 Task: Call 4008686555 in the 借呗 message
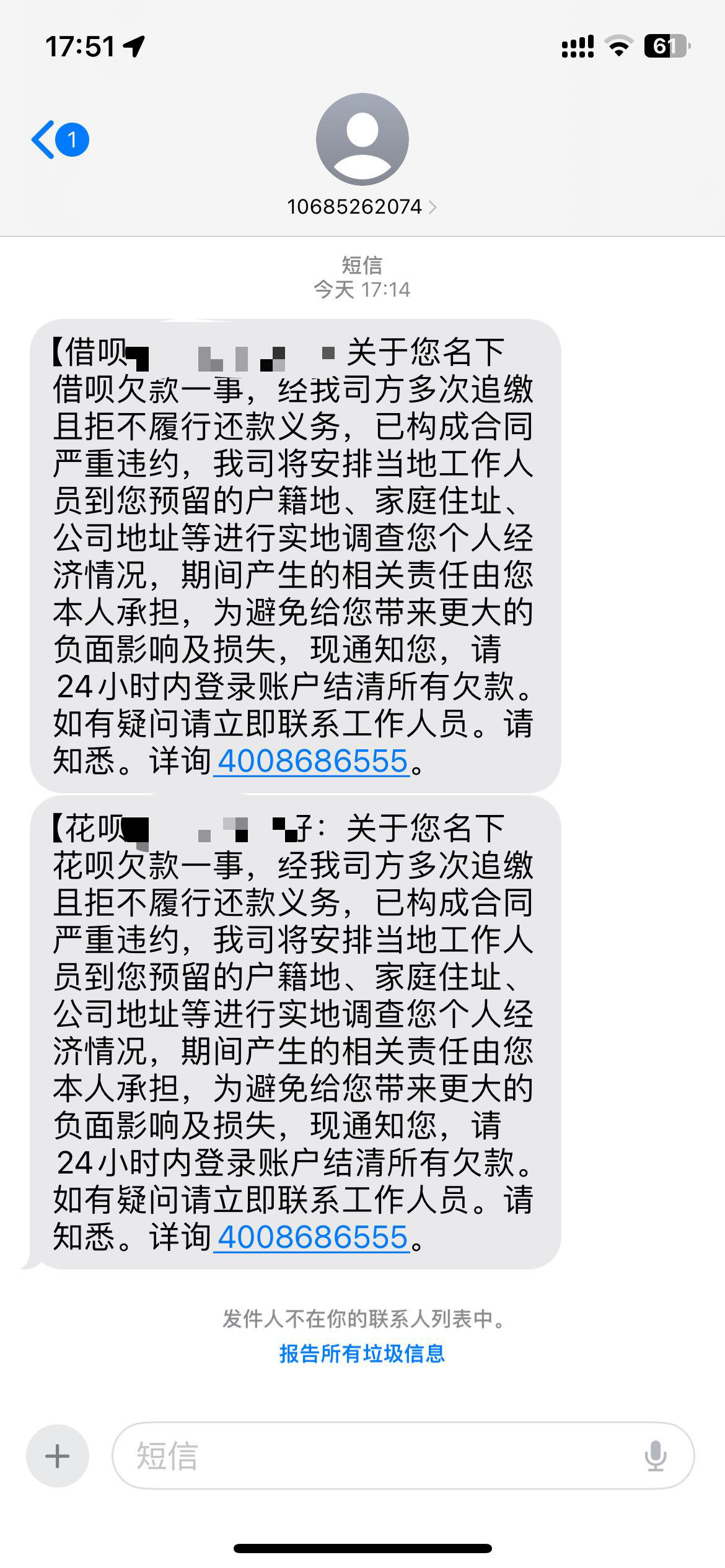point(312,761)
